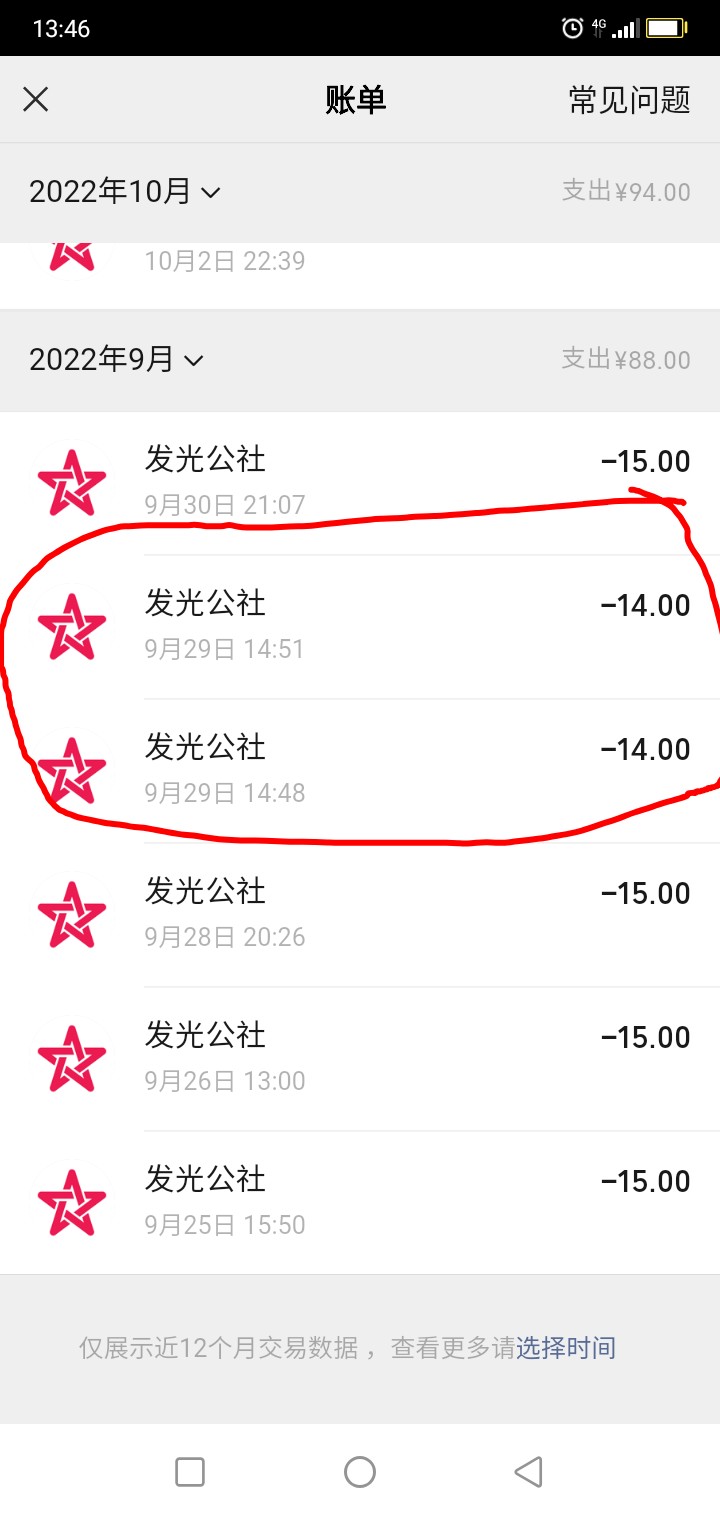Close the 账单 page
Image resolution: width=720 pixels, height=1520 pixels.
36,99
